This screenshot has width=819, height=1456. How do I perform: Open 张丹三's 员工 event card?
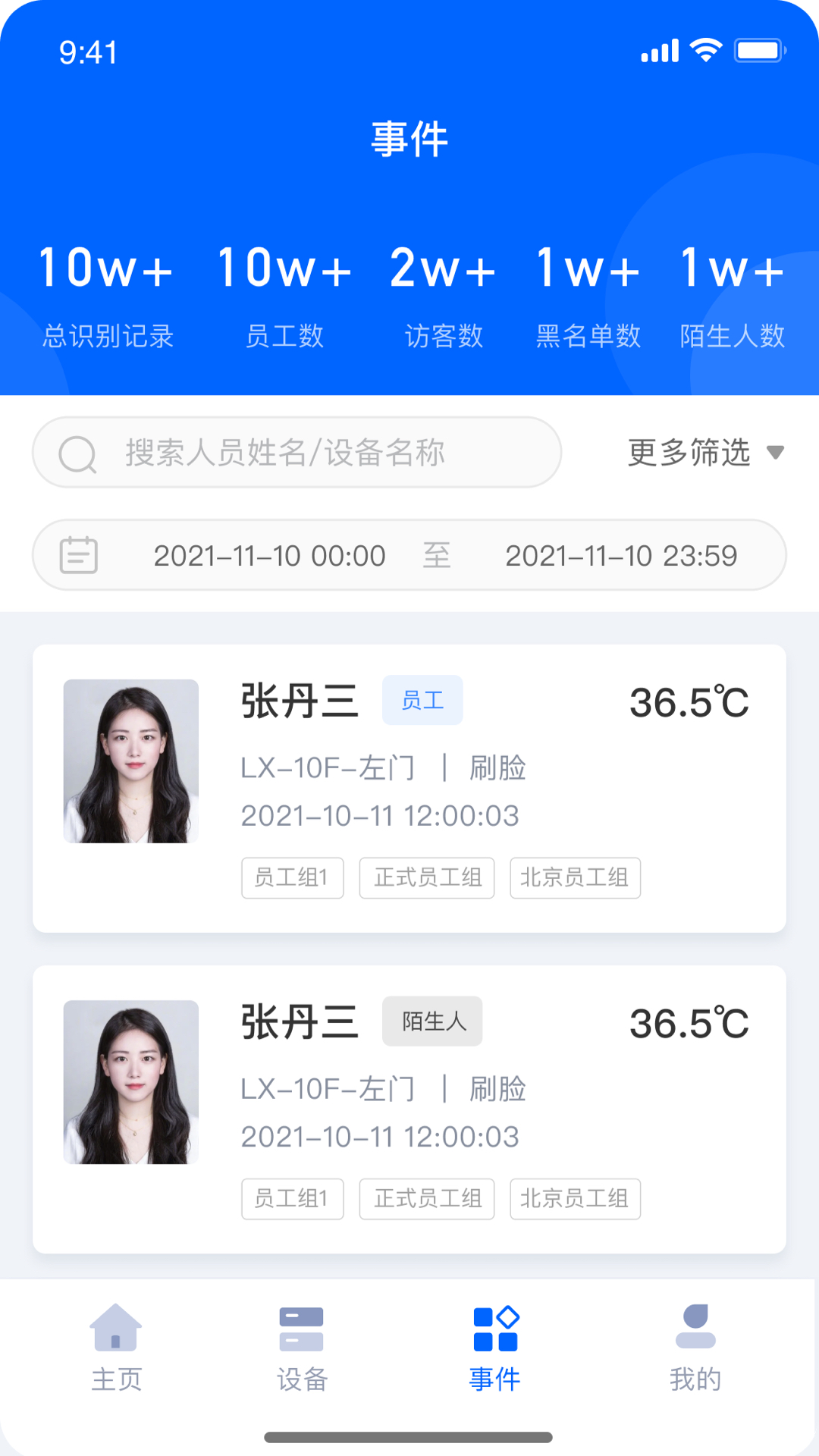pos(409,788)
